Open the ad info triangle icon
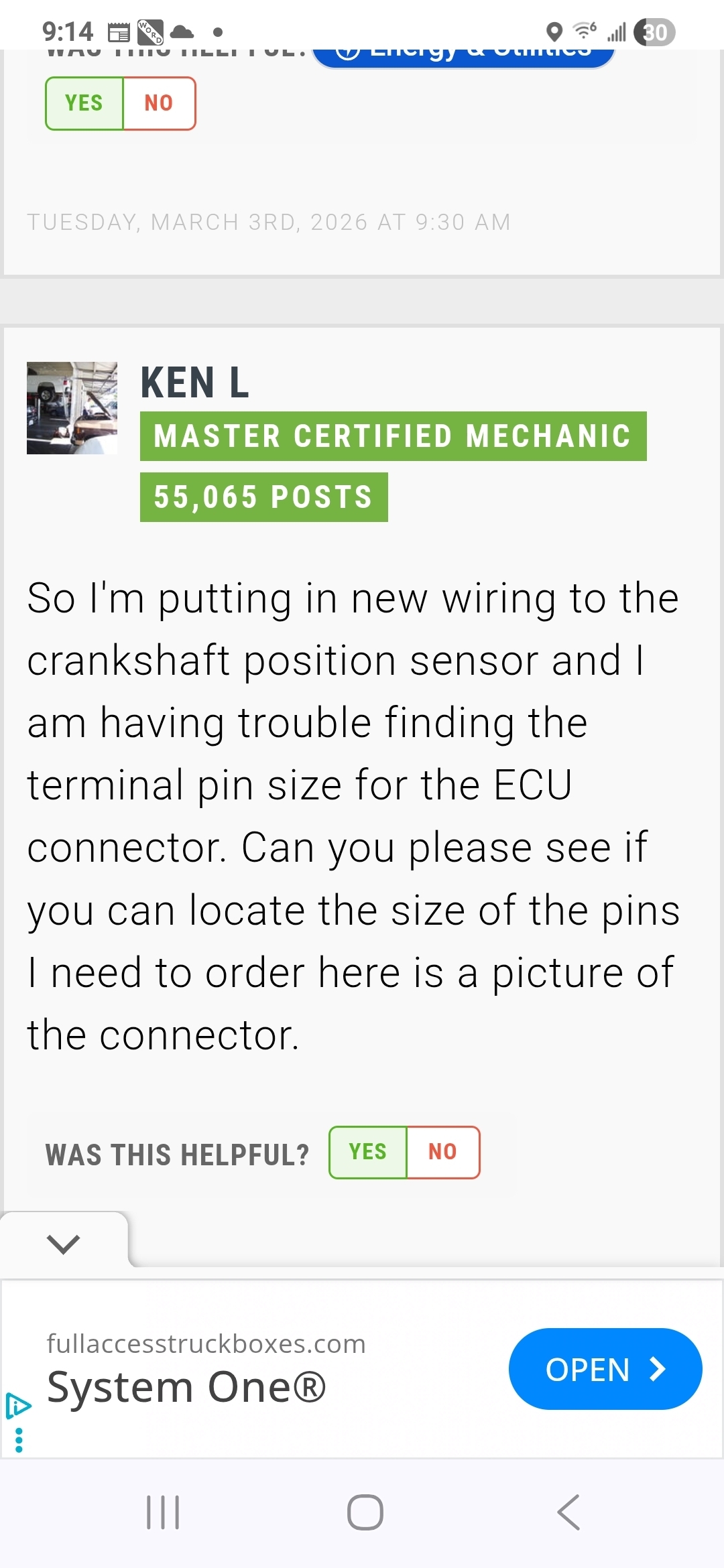The image size is (724, 1568). coord(18,1405)
